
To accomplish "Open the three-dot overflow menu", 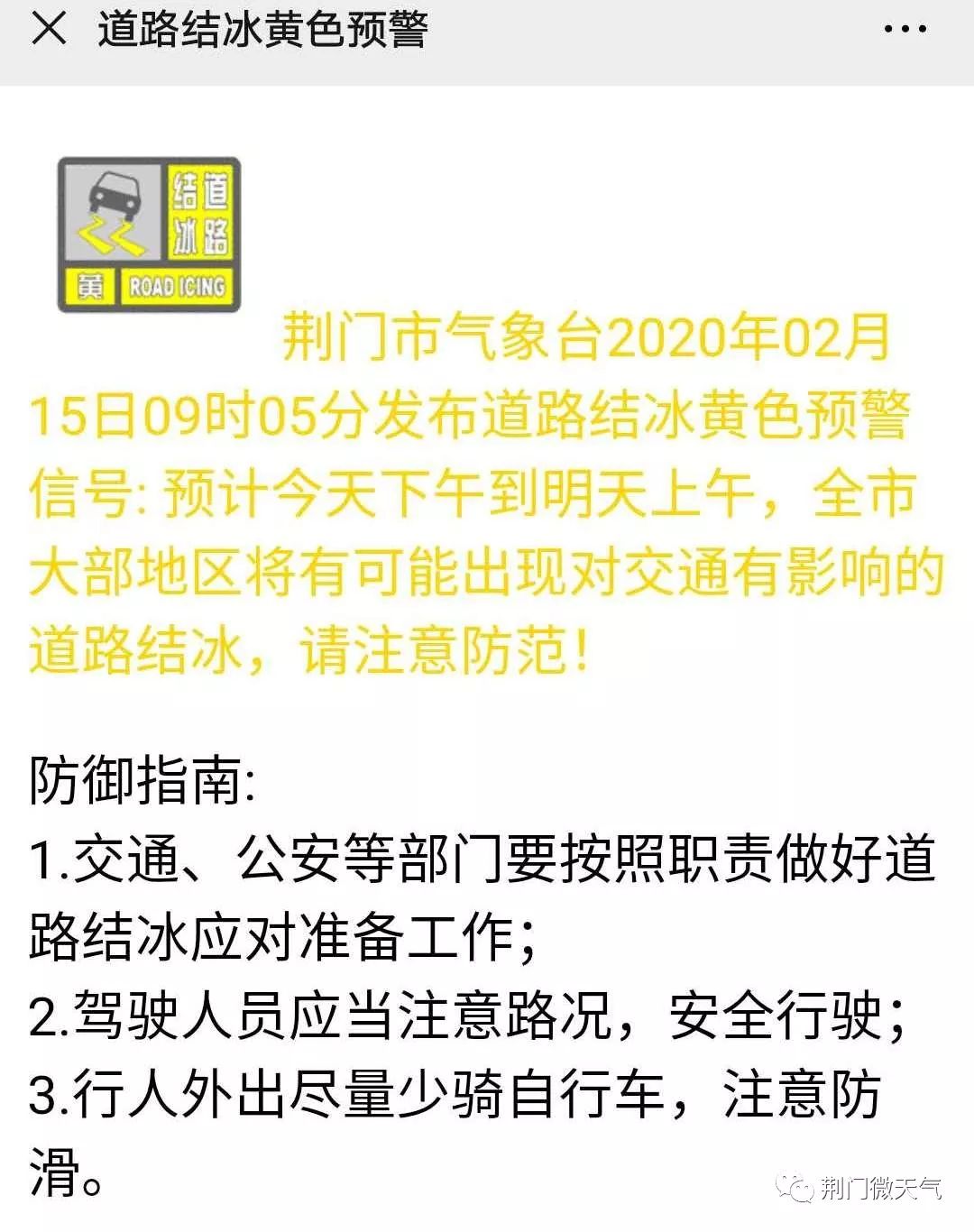I will tap(905, 30).
